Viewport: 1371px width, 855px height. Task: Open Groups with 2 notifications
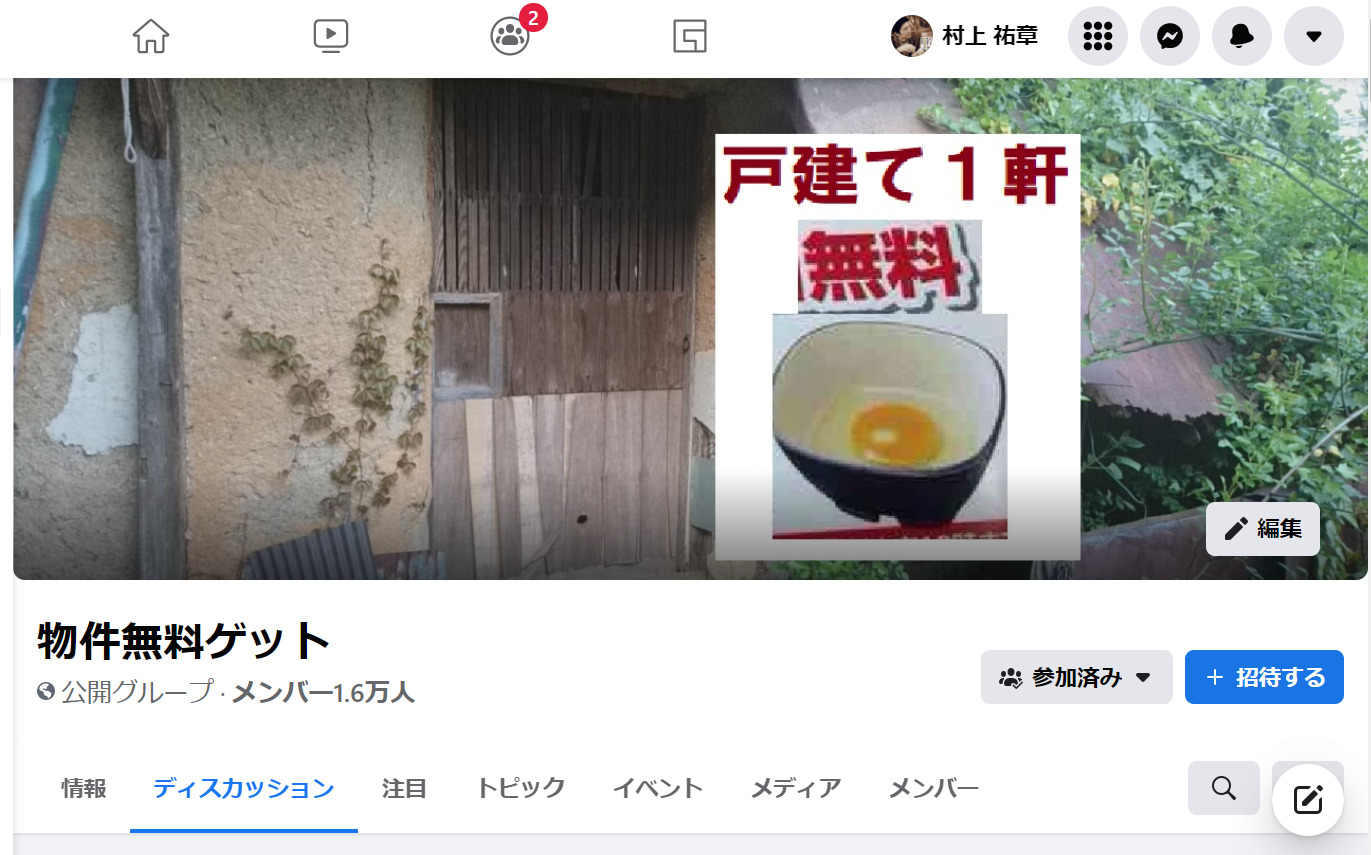tap(510, 37)
